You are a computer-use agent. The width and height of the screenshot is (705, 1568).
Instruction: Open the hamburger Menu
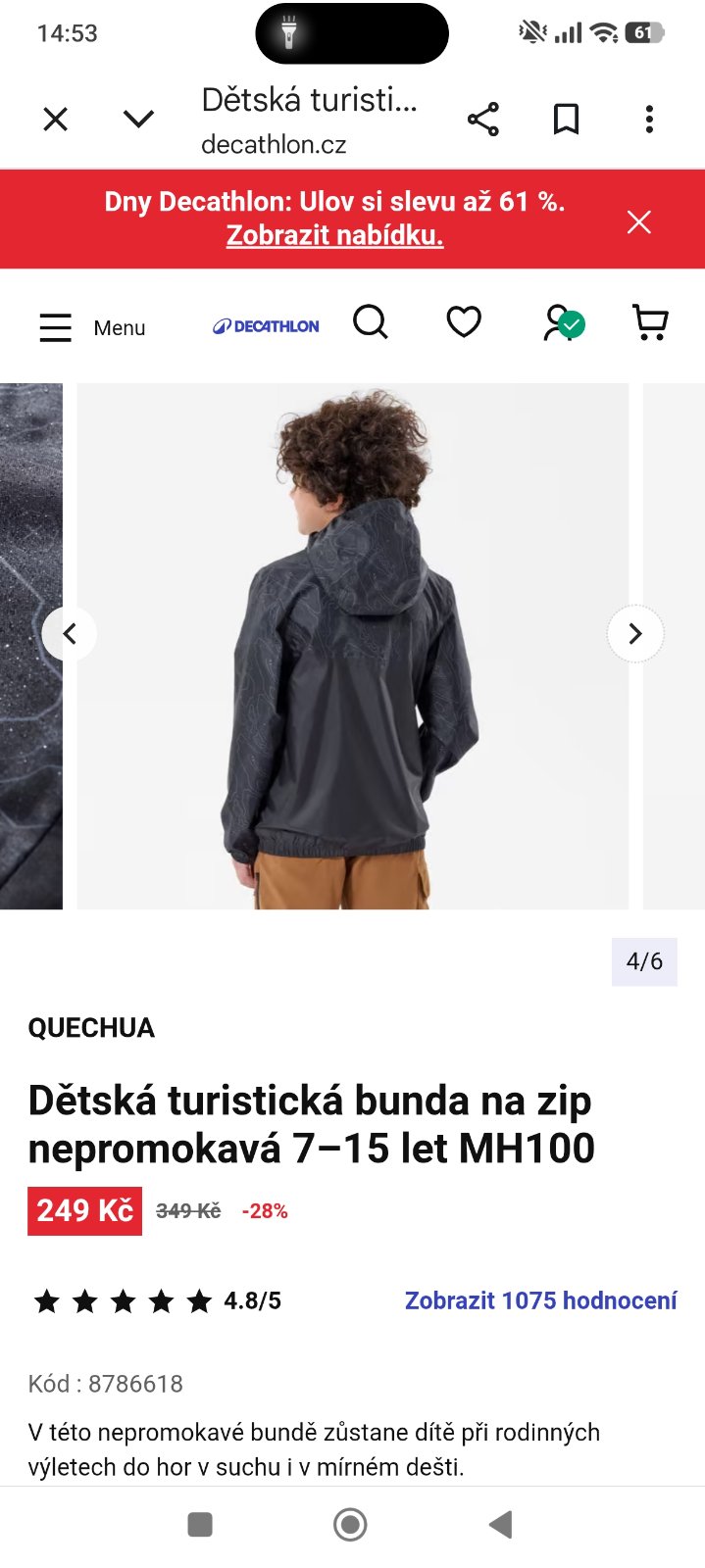[x=91, y=327]
